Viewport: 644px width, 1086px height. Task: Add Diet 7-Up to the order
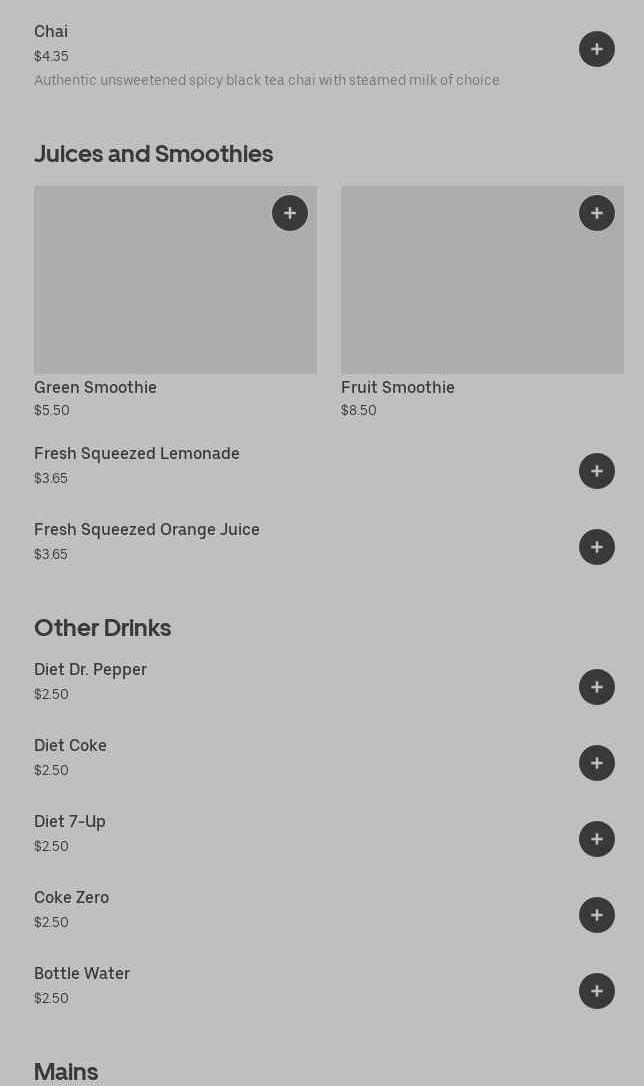596,839
